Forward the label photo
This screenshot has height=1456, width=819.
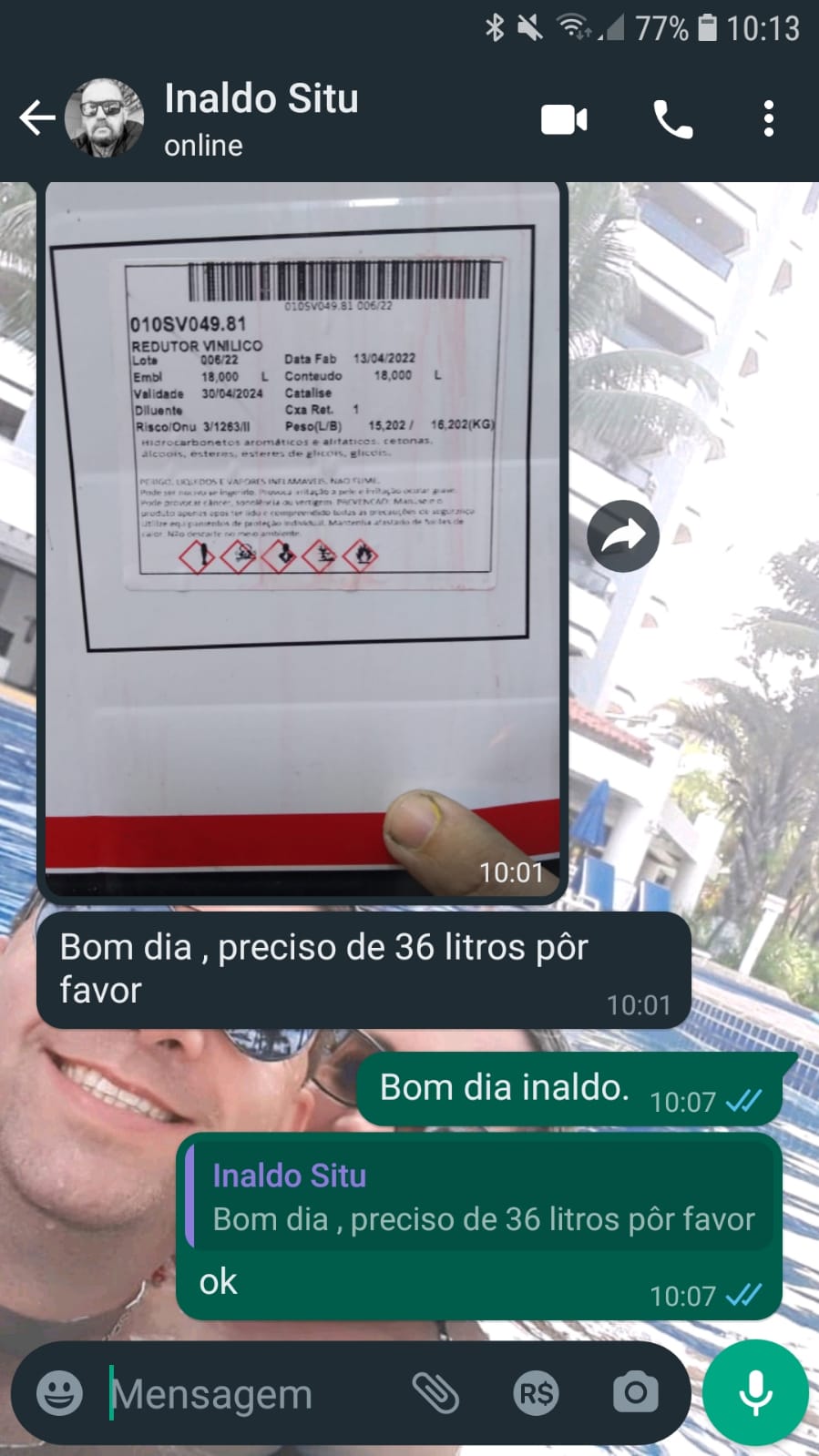(623, 536)
